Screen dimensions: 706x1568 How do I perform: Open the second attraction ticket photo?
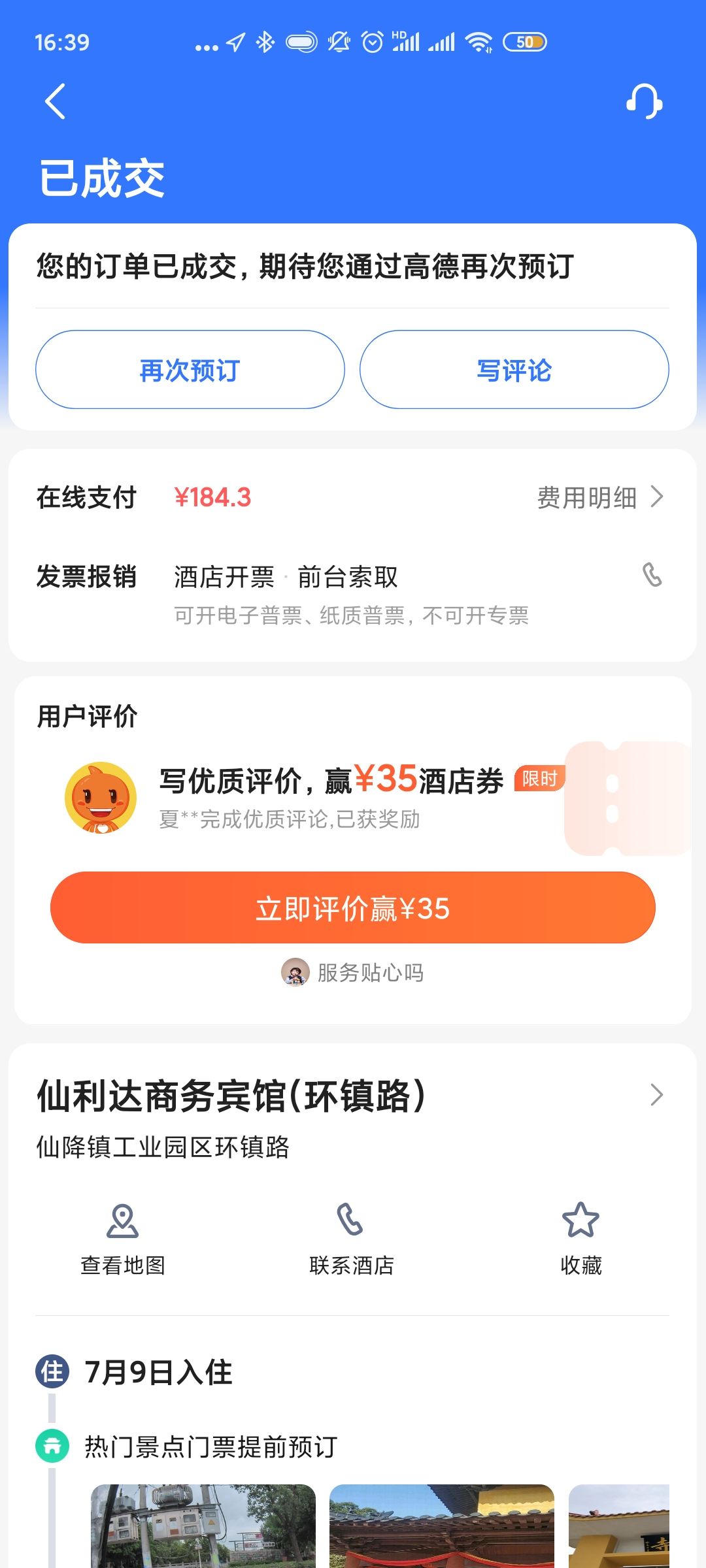[442, 1526]
